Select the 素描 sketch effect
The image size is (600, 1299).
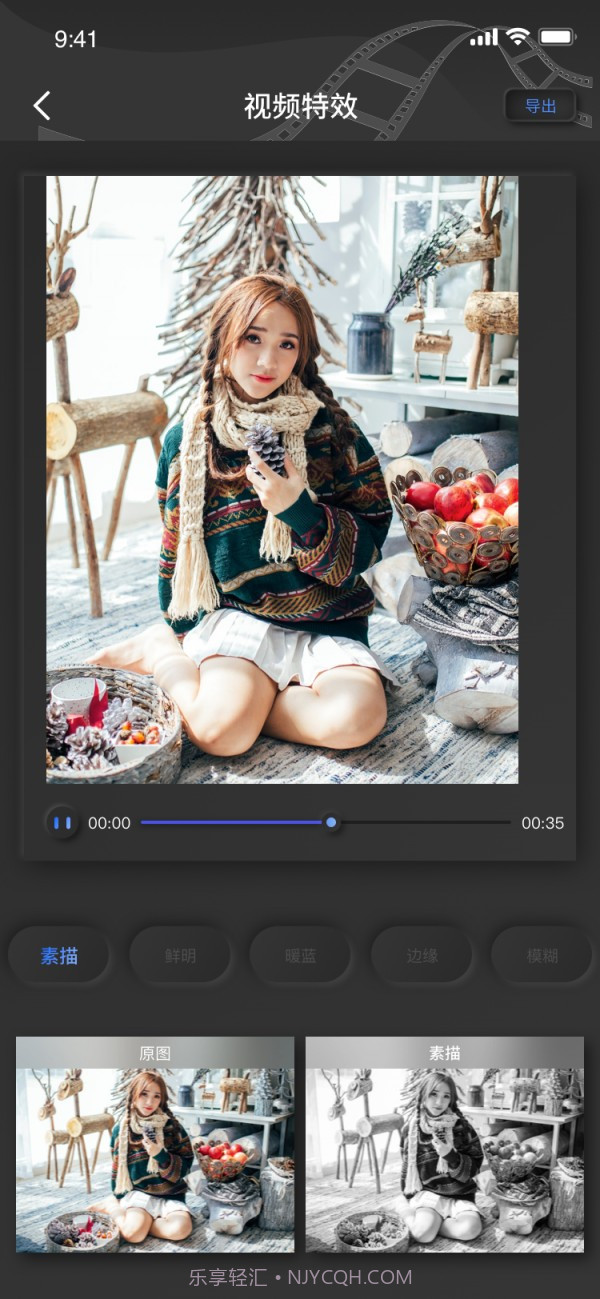point(59,956)
